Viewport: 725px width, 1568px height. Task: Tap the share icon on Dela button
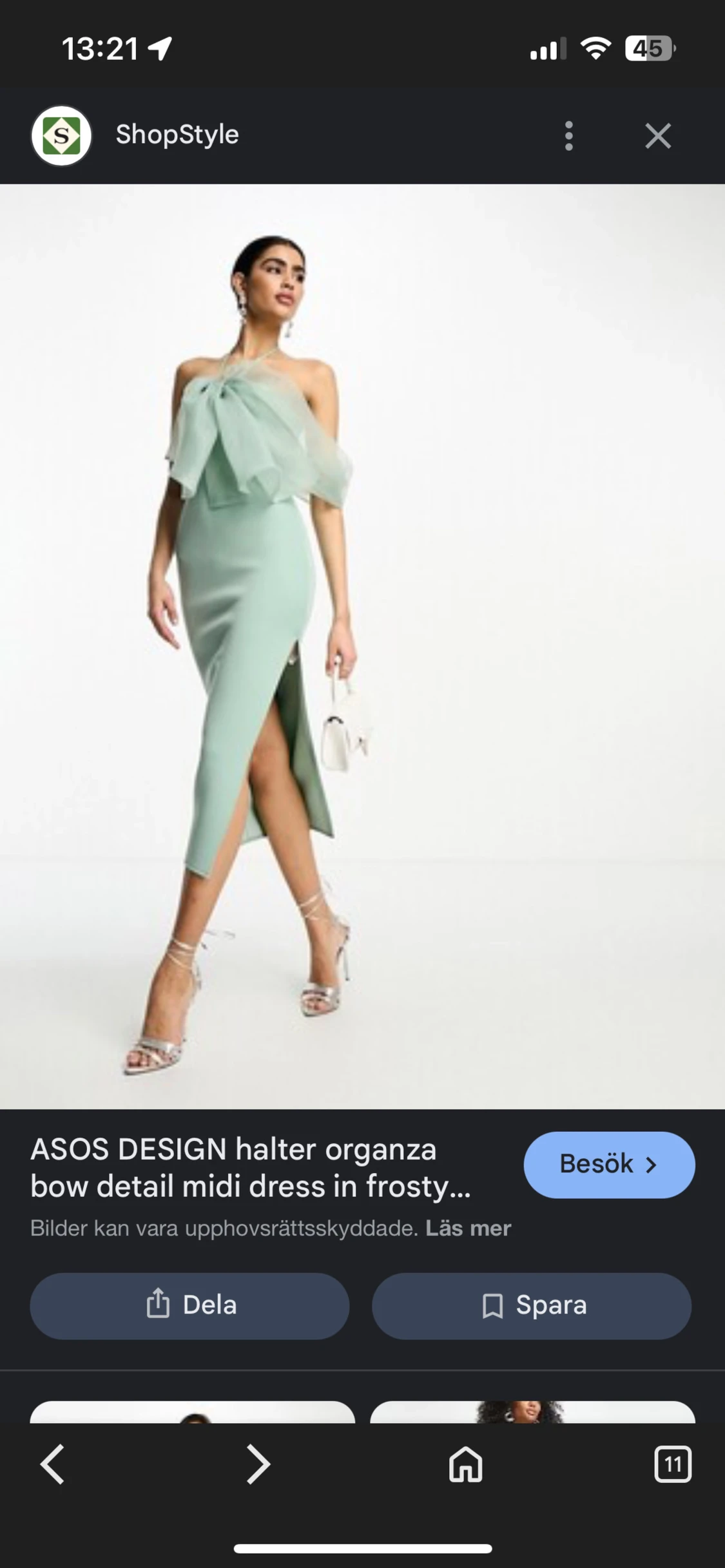pyautogui.click(x=157, y=1305)
